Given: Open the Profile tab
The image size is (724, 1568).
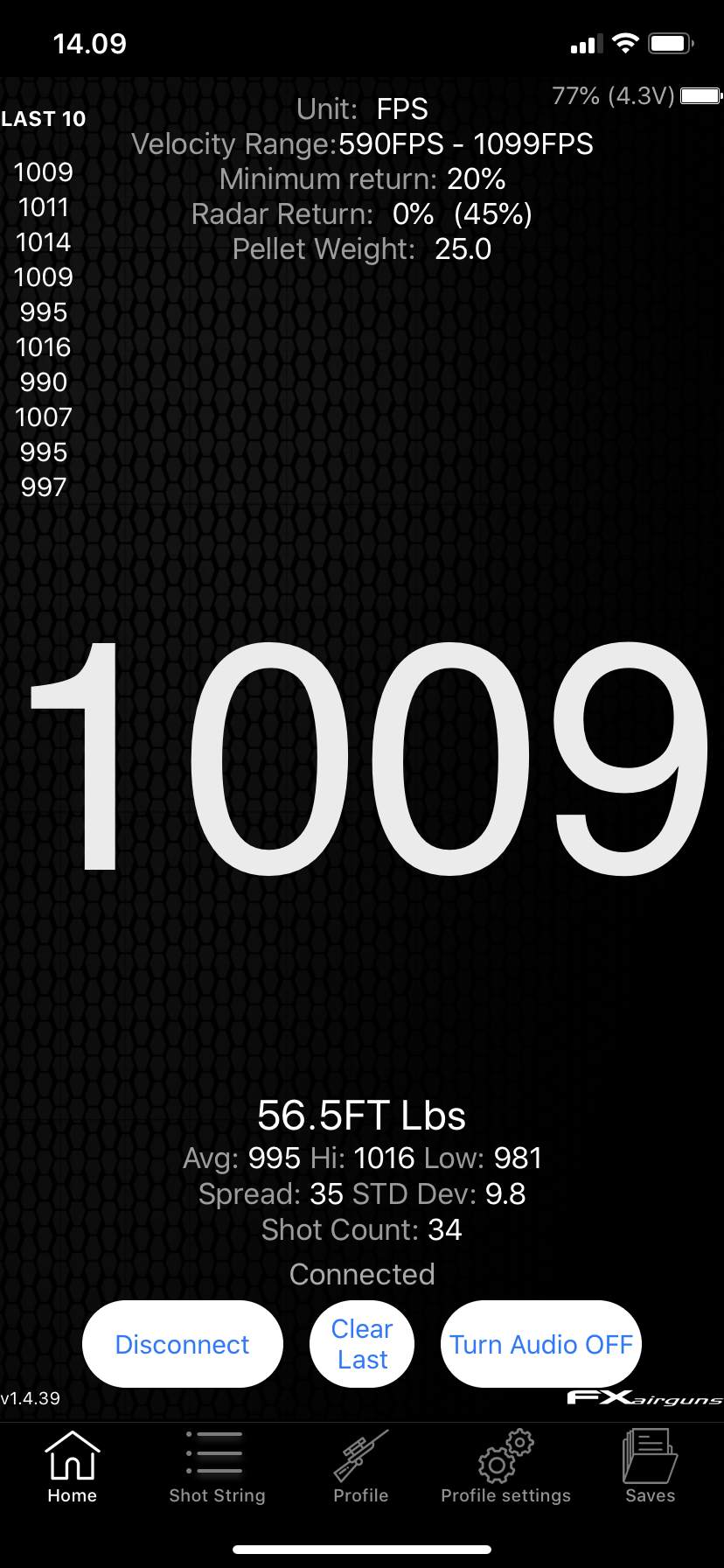Looking at the screenshot, I should [361, 1468].
